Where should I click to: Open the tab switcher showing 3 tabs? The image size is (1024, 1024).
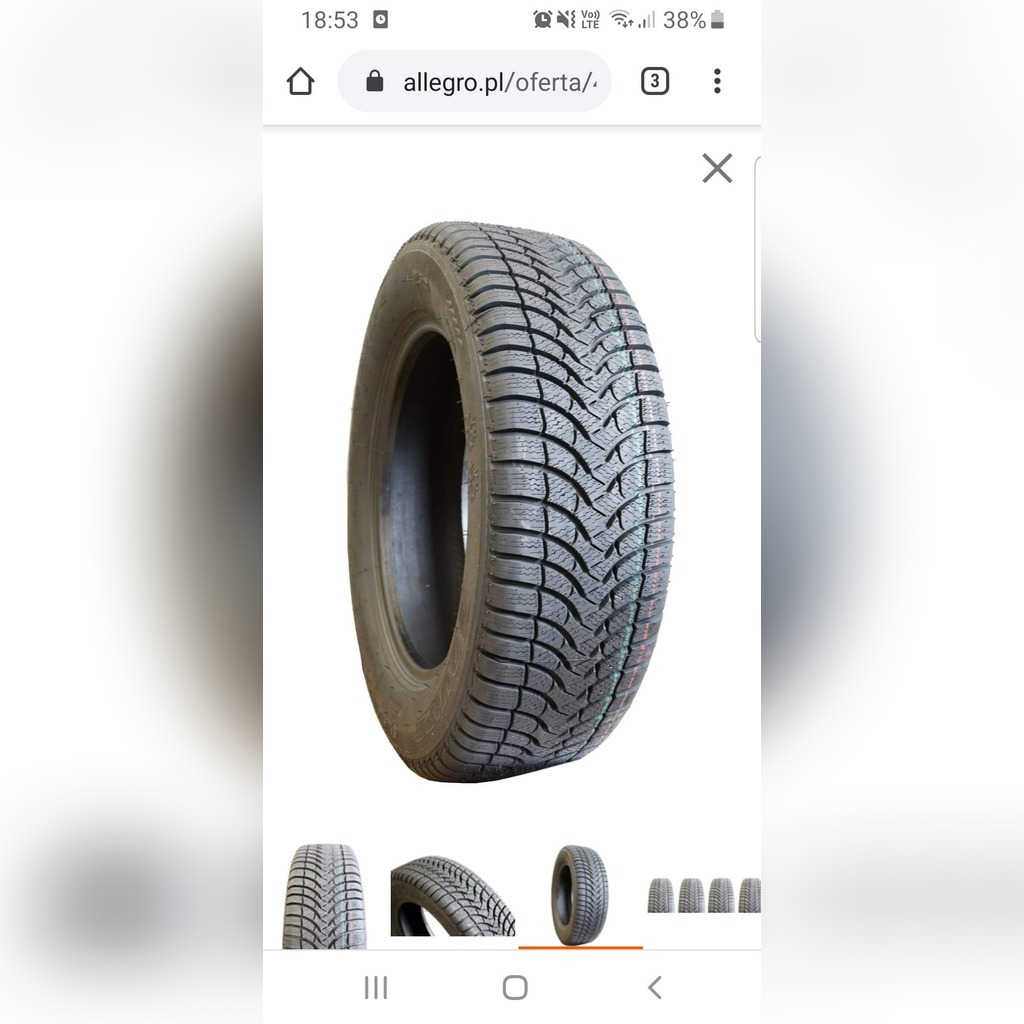click(x=654, y=82)
